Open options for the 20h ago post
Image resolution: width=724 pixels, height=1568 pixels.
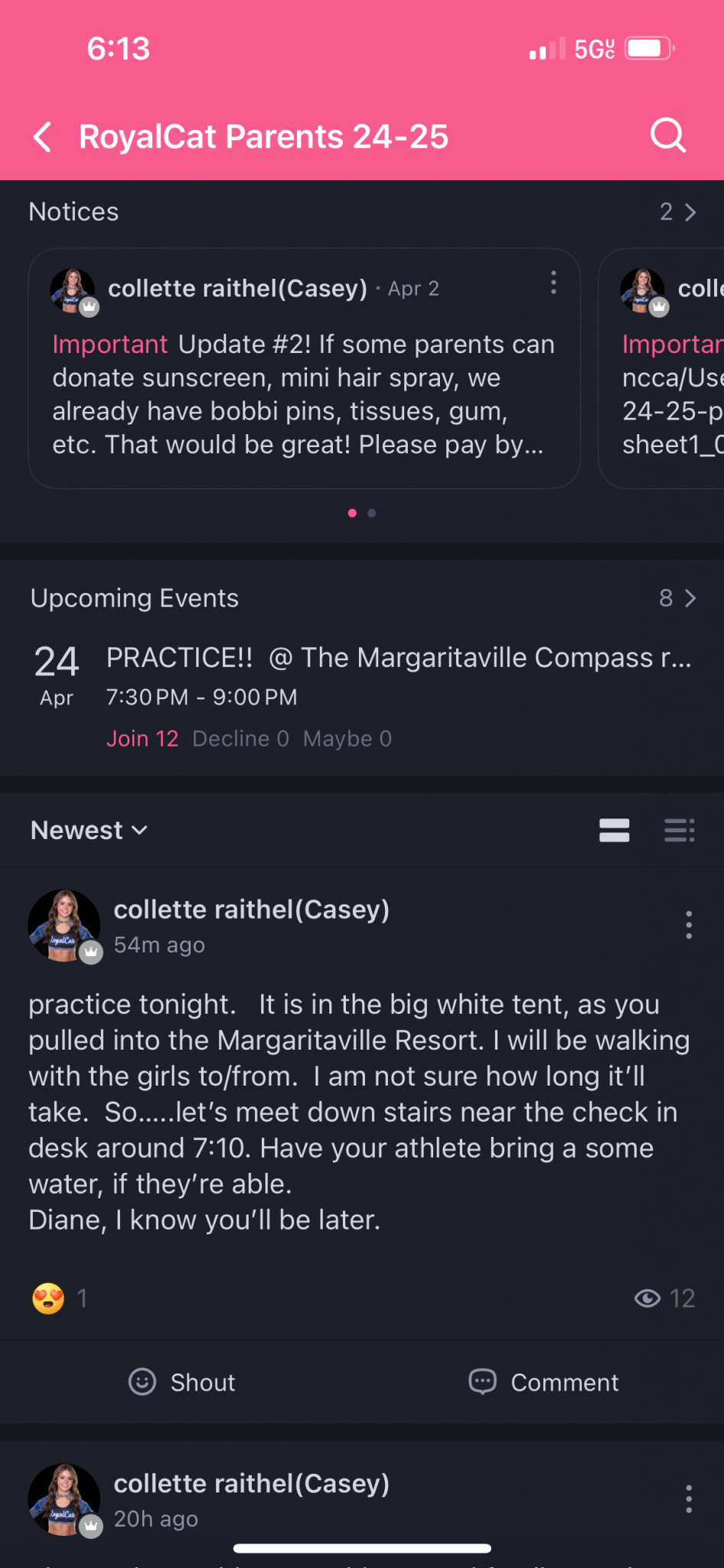[689, 1499]
